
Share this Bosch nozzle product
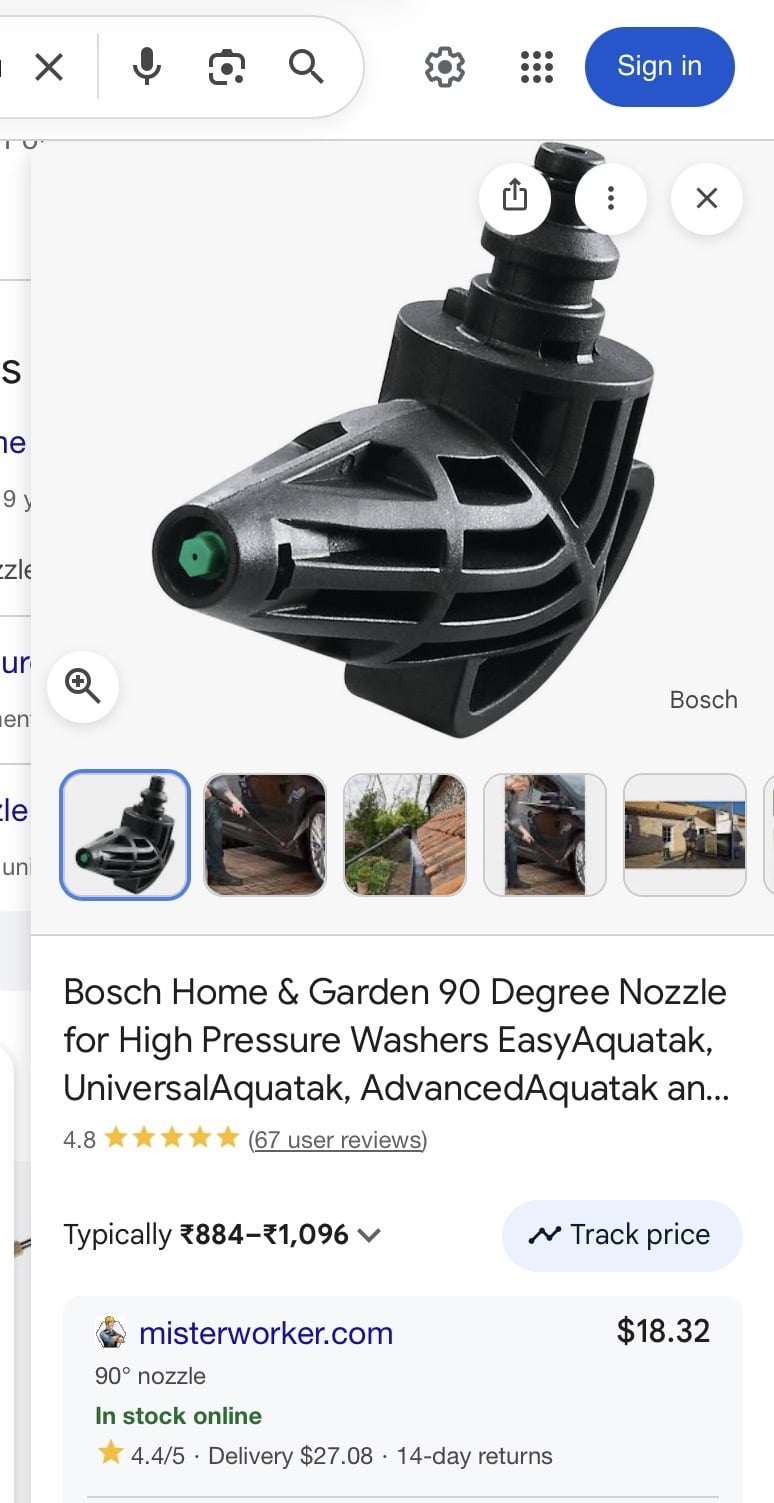pyautogui.click(x=515, y=197)
